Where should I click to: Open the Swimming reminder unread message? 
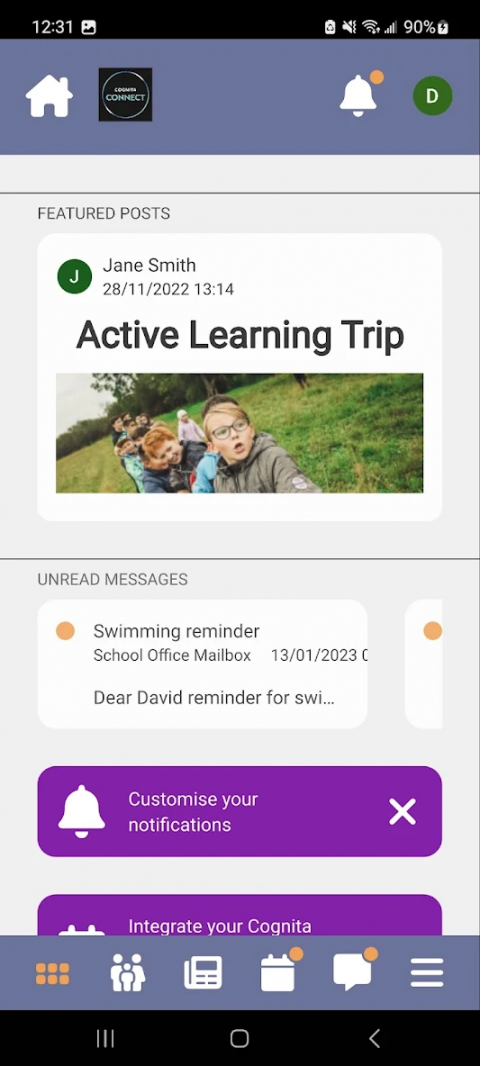click(203, 664)
